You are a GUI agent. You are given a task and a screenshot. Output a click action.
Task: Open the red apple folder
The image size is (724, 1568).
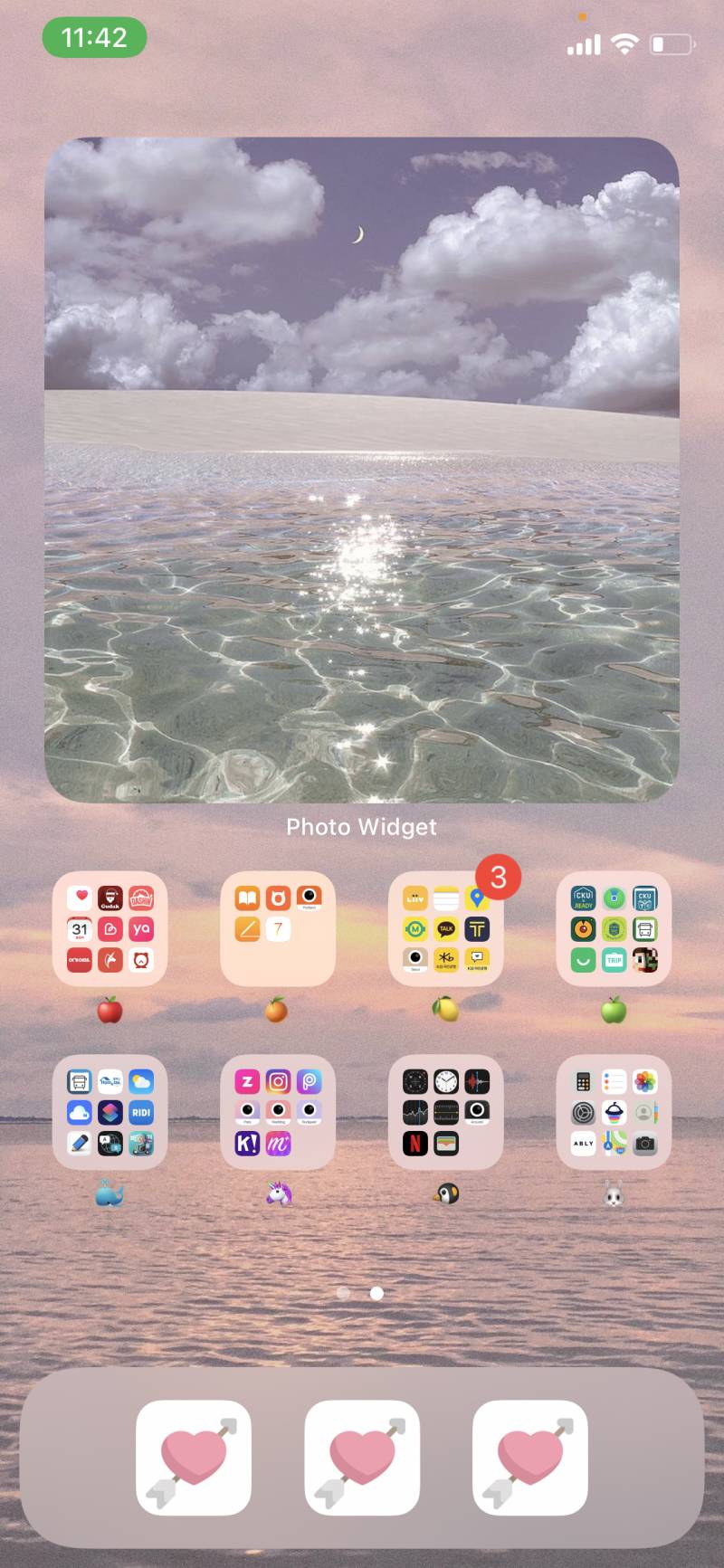pyautogui.click(x=110, y=929)
